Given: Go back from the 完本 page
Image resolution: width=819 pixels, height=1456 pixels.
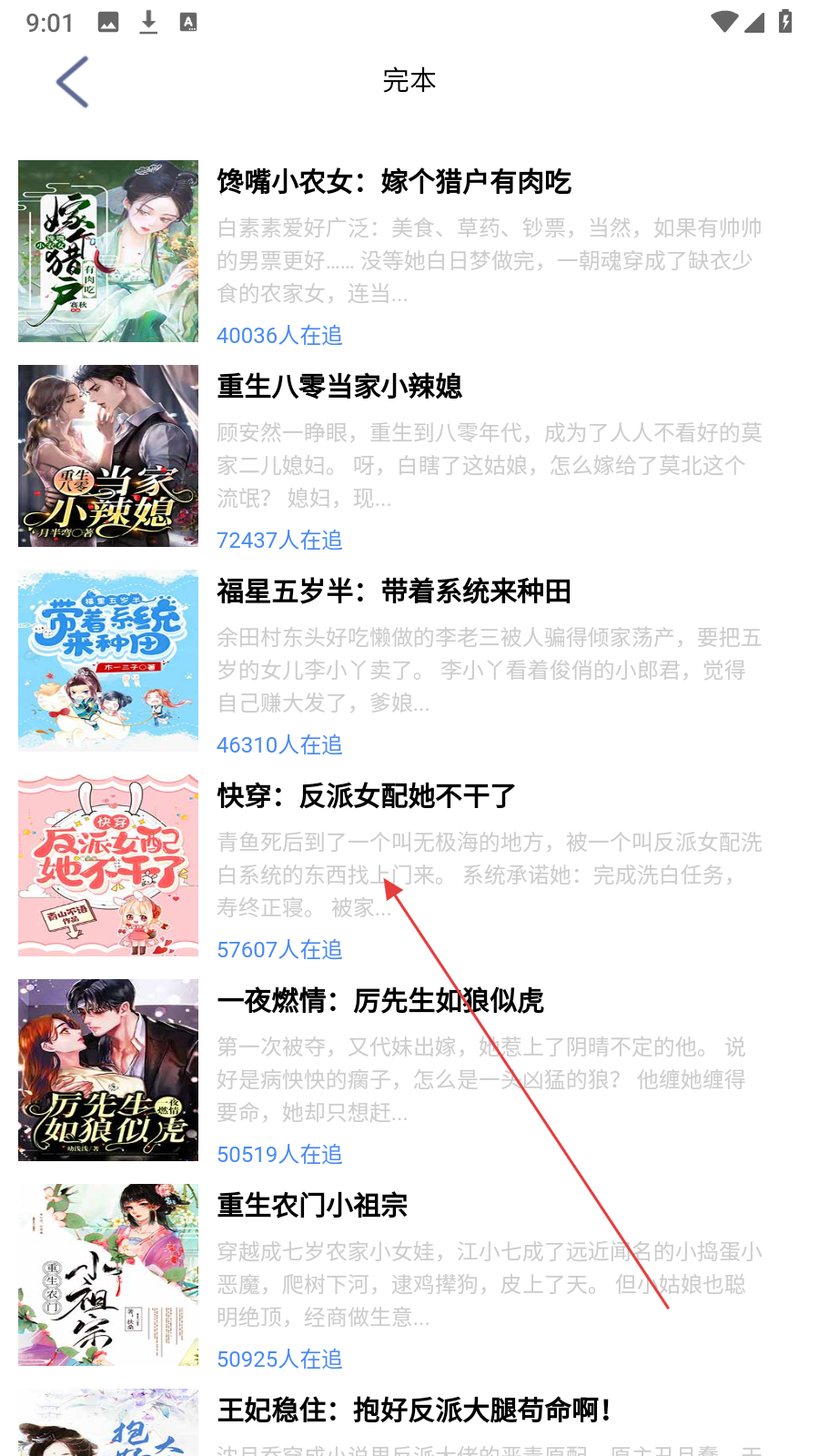Looking at the screenshot, I should 73,82.
